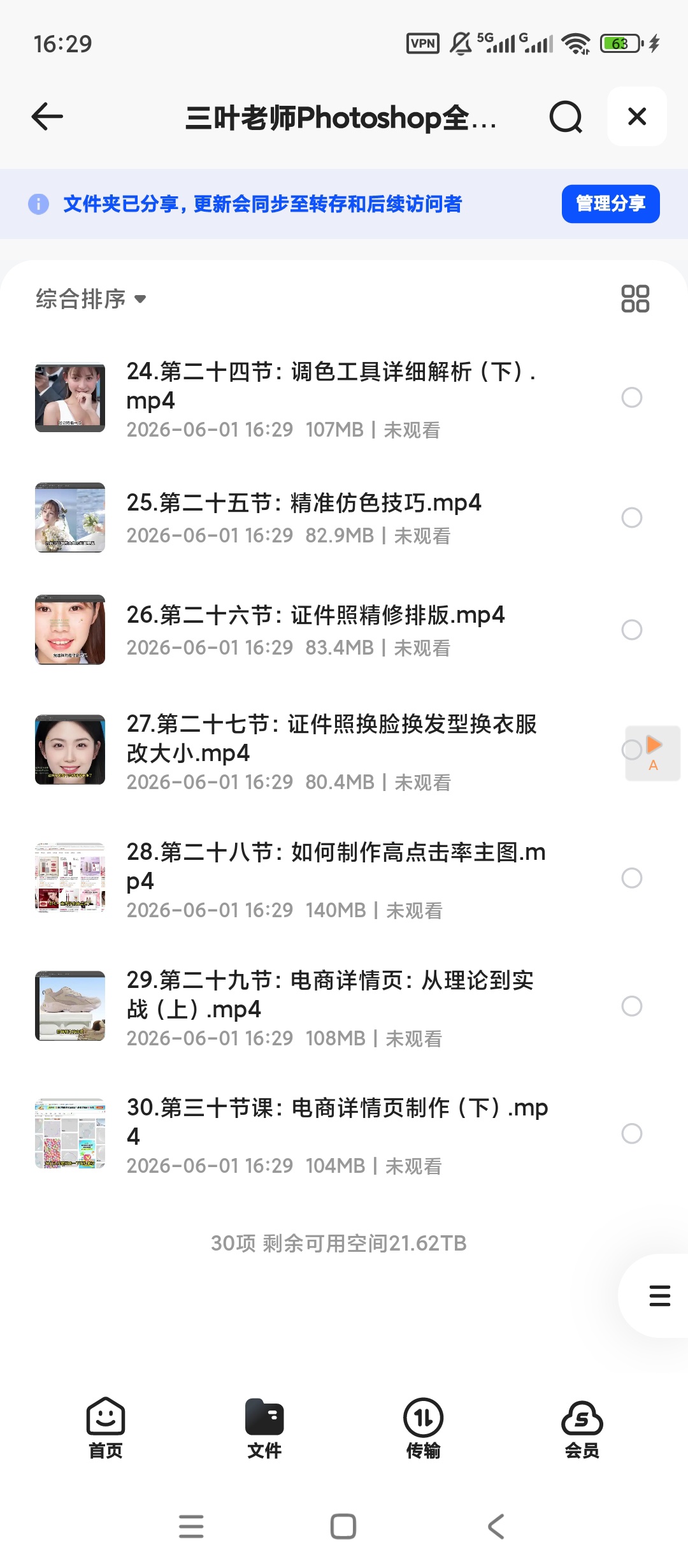Tap the system home button
This screenshot has height=1568, width=688.
(x=343, y=1527)
